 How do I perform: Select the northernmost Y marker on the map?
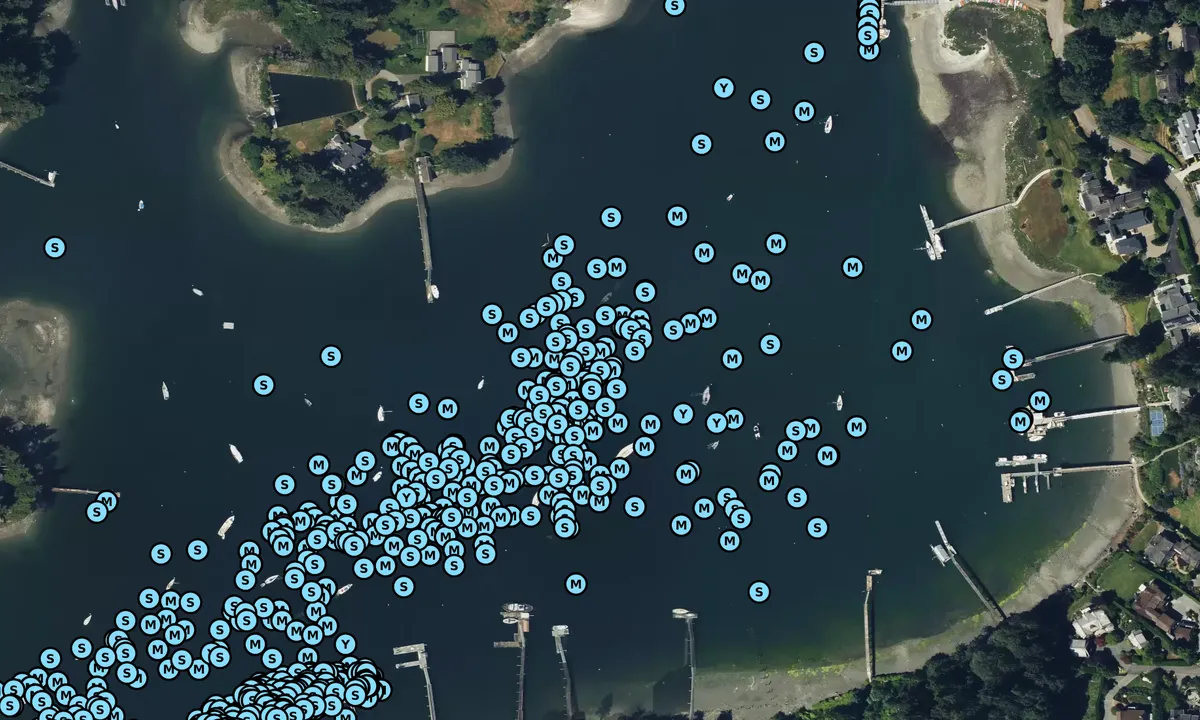click(x=724, y=88)
